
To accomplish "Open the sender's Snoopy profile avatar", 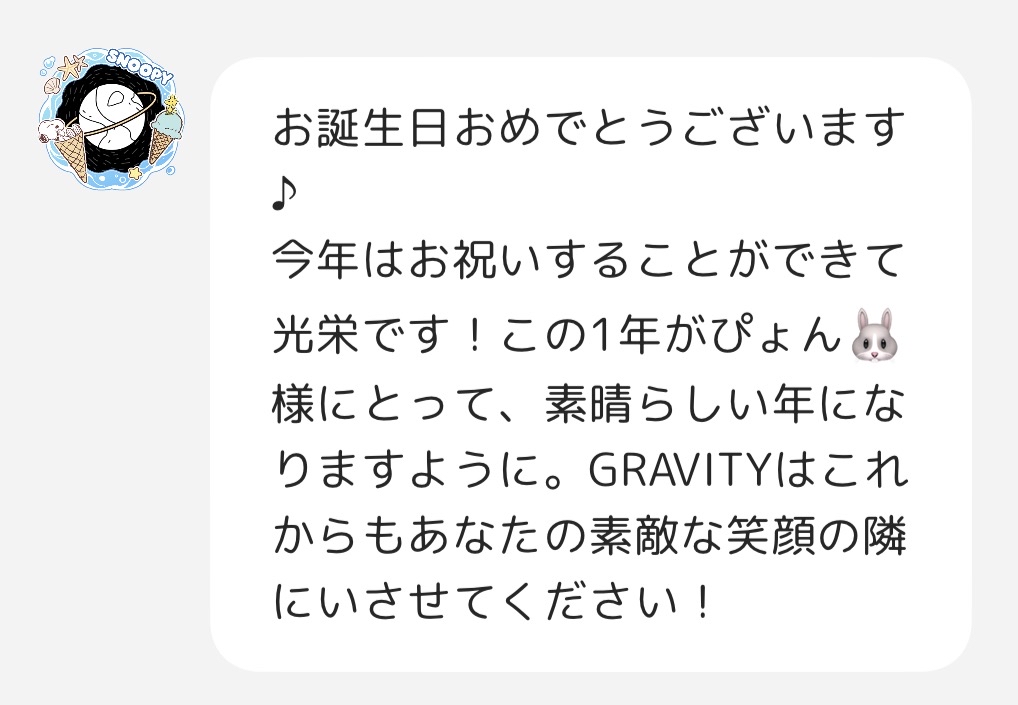I will point(112,117).
